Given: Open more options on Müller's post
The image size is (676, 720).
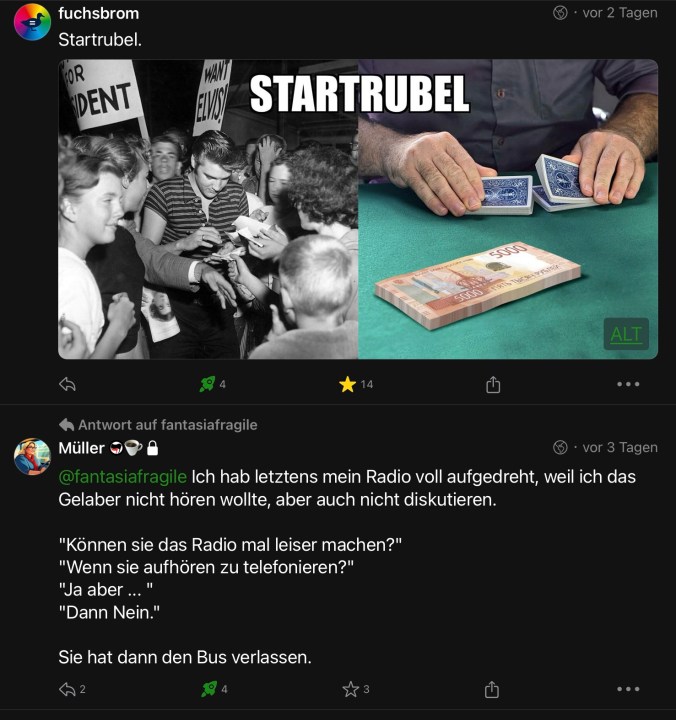Looking at the screenshot, I should (628, 689).
